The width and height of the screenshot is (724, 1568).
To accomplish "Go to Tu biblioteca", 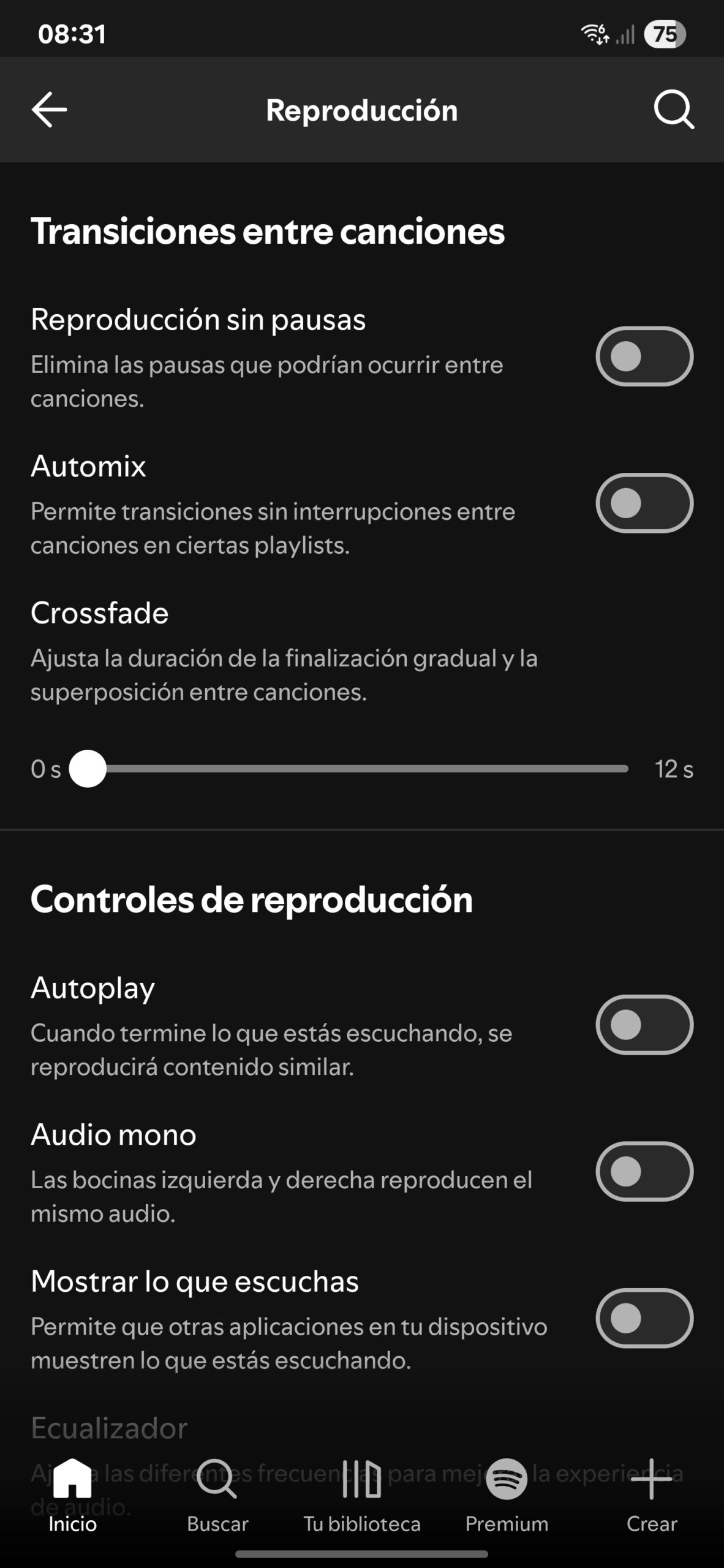I will (362, 1494).
